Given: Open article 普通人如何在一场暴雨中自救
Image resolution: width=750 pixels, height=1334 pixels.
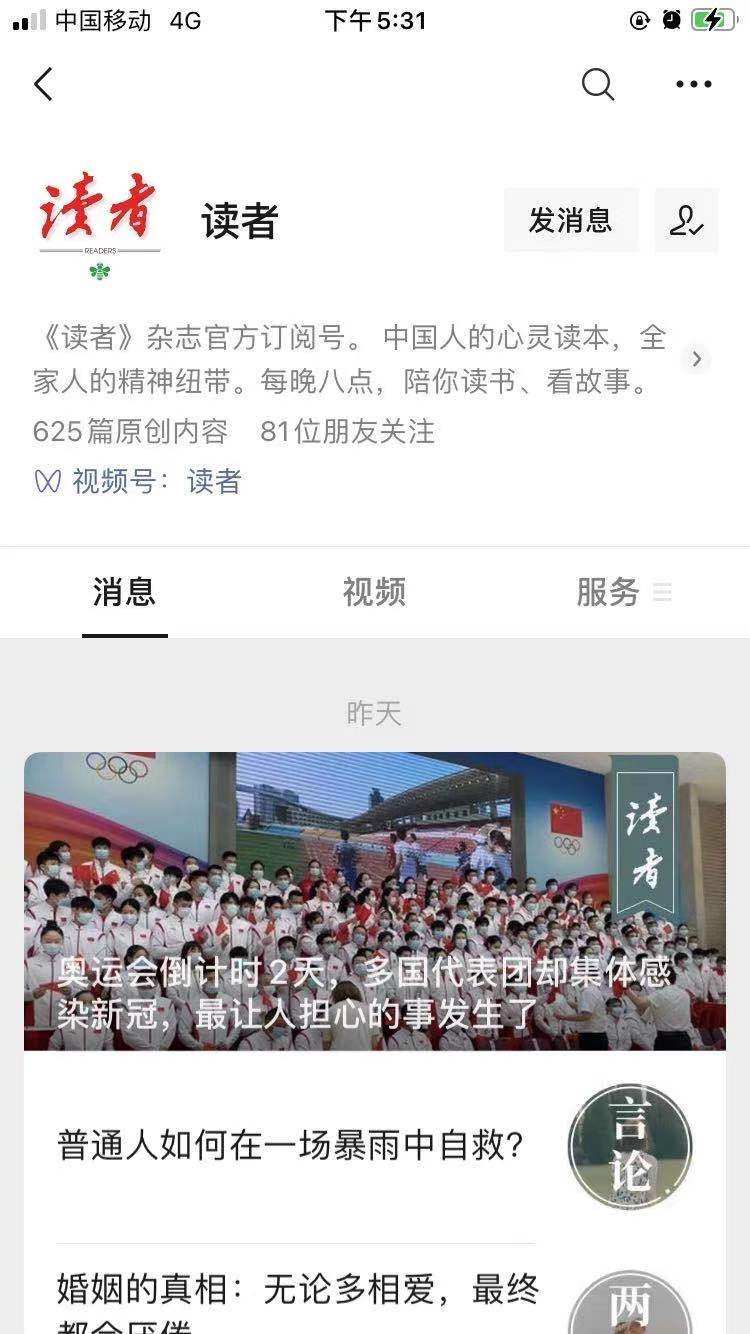Looking at the screenshot, I should coord(291,1146).
